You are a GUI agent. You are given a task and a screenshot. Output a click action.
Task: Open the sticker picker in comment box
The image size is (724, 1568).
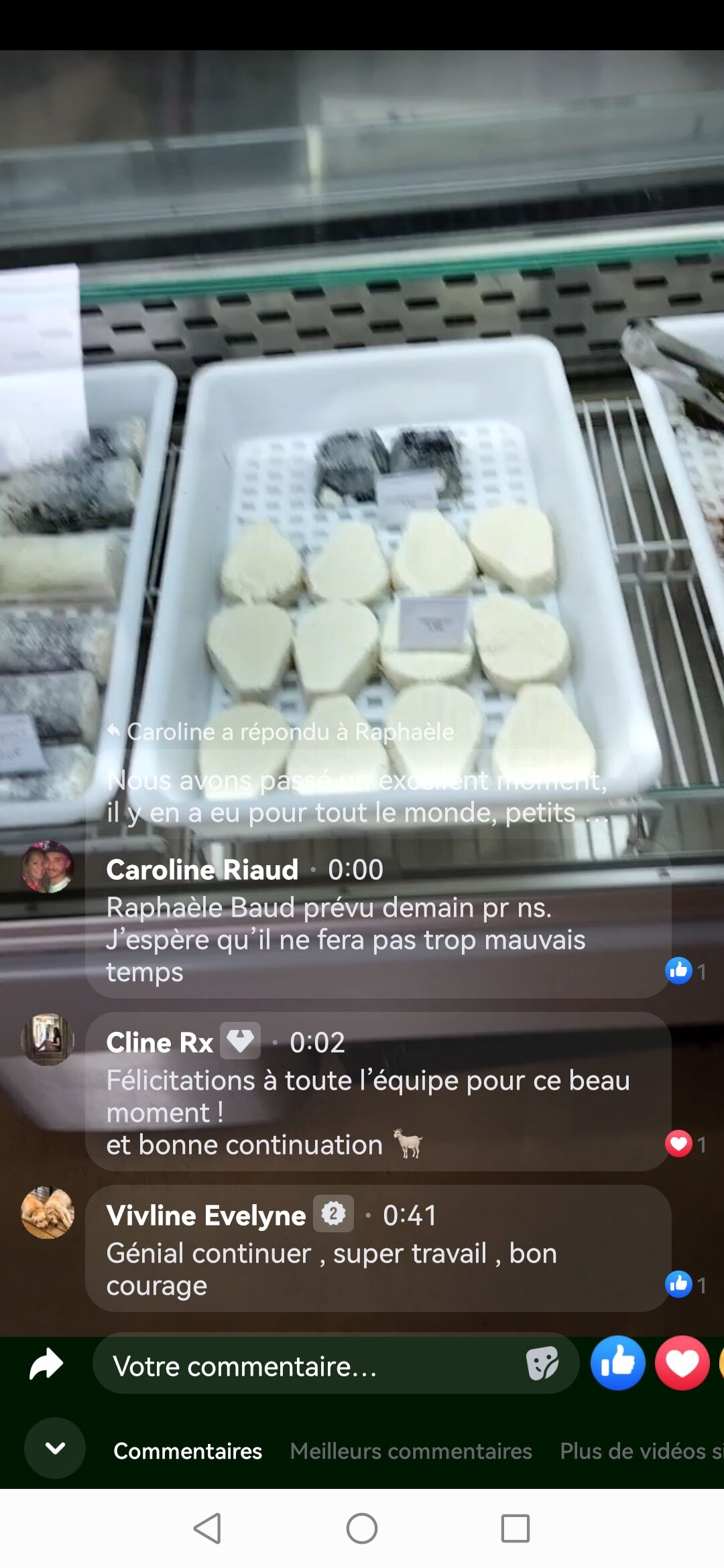(542, 1364)
